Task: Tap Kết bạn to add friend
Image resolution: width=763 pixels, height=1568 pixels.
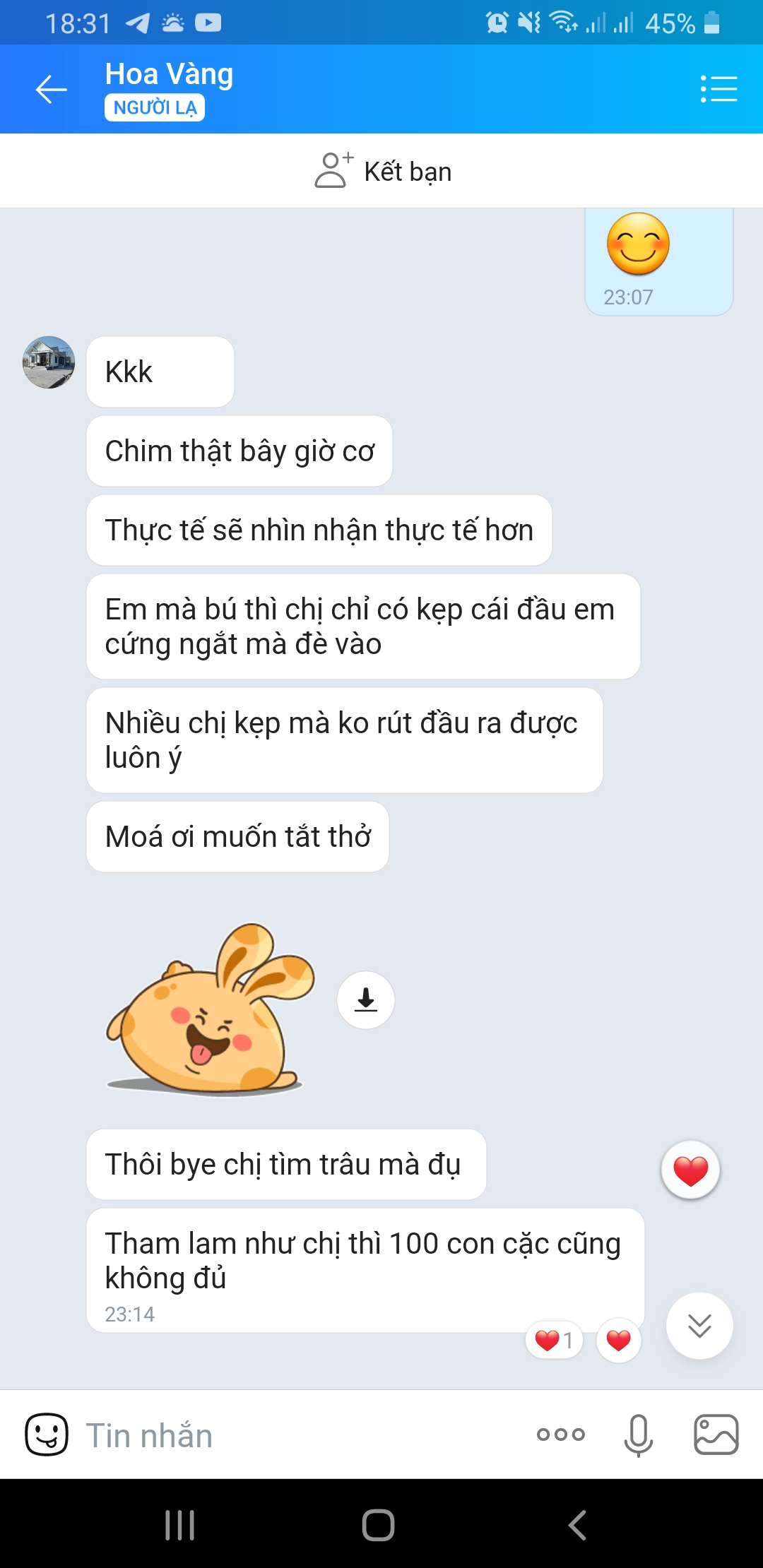Action: [x=382, y=171]
